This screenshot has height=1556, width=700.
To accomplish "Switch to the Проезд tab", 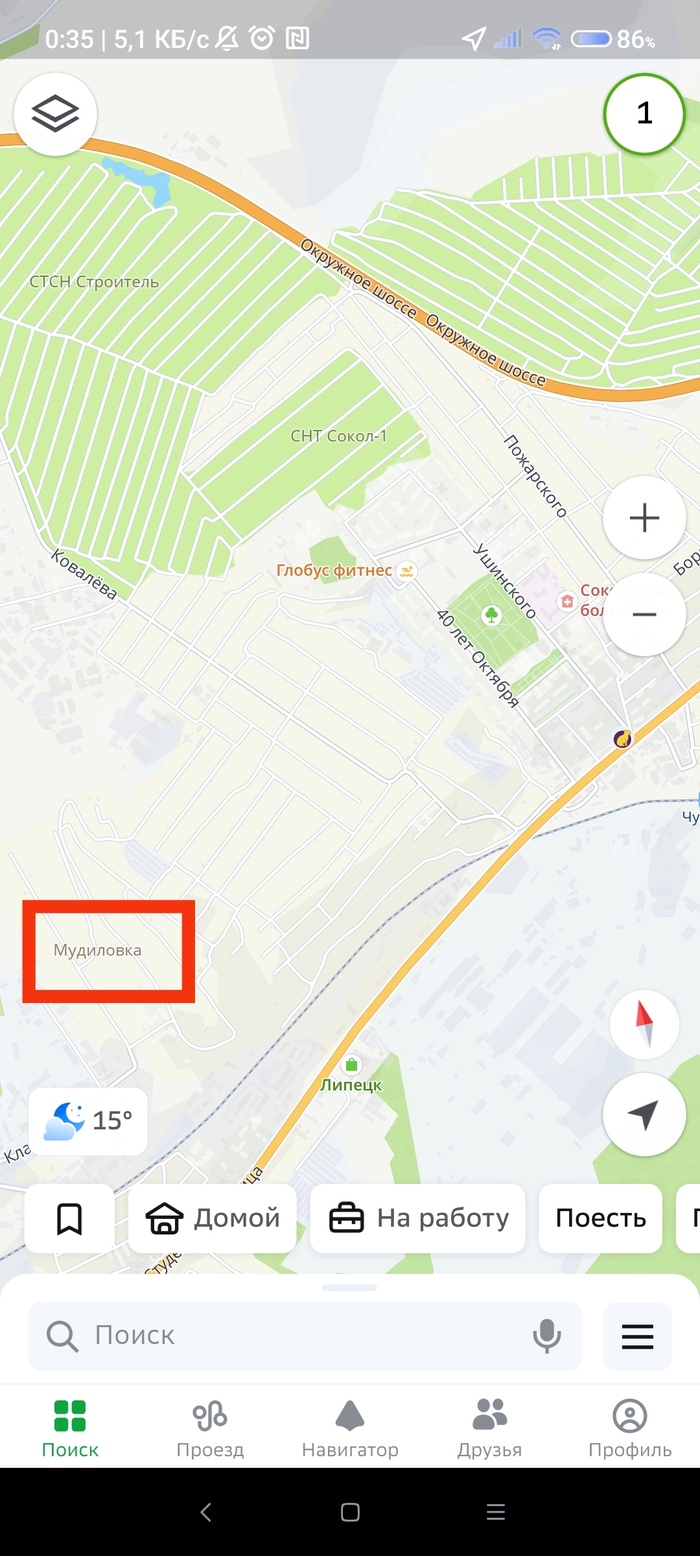I will tap(210, 1428).
